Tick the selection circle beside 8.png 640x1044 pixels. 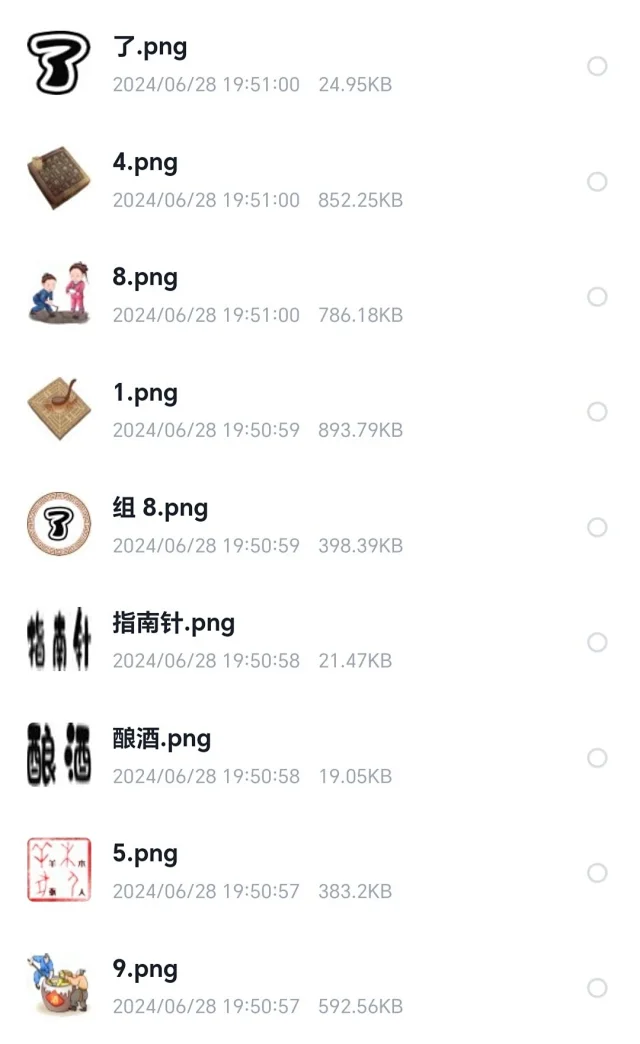tap(597, 297)
